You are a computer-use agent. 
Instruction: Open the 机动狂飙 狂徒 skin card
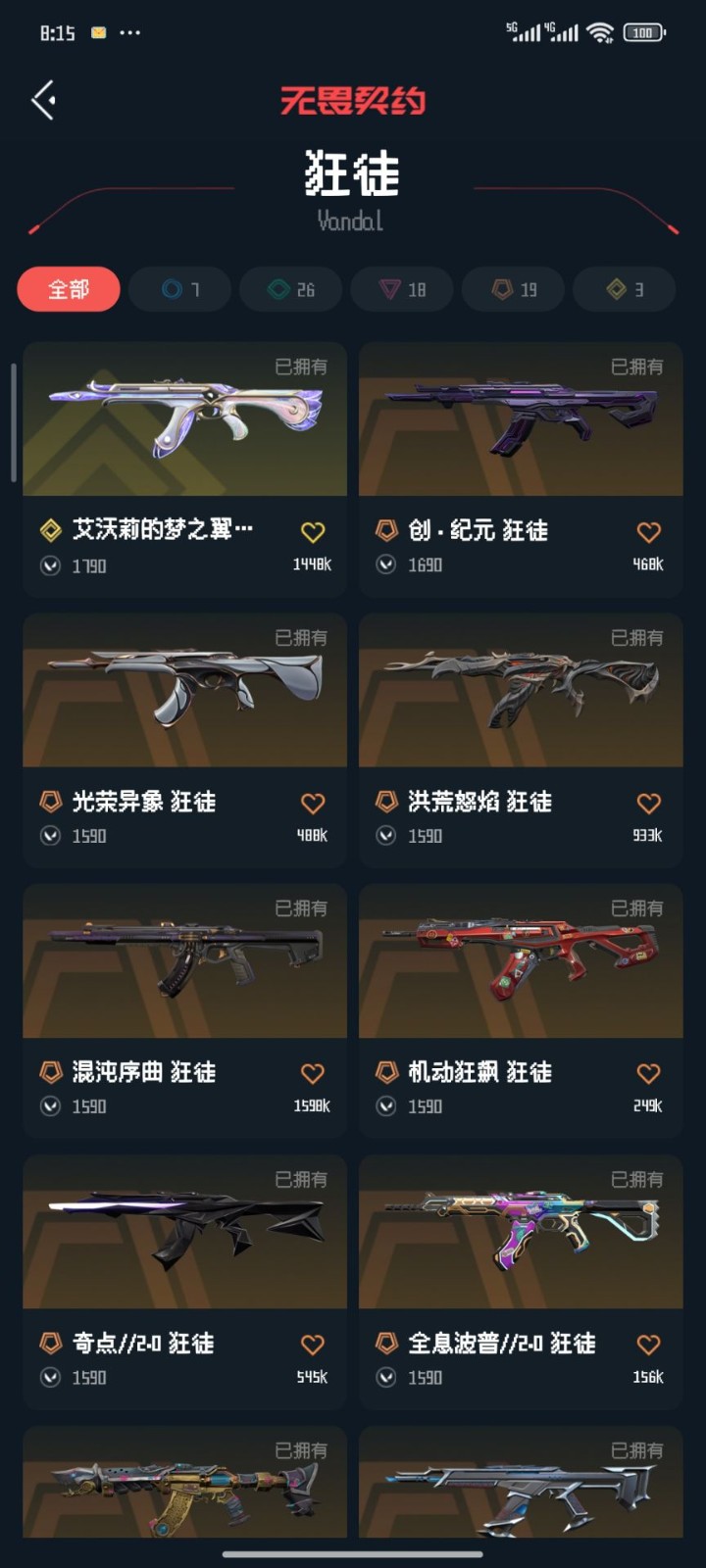click(521, 1010)
